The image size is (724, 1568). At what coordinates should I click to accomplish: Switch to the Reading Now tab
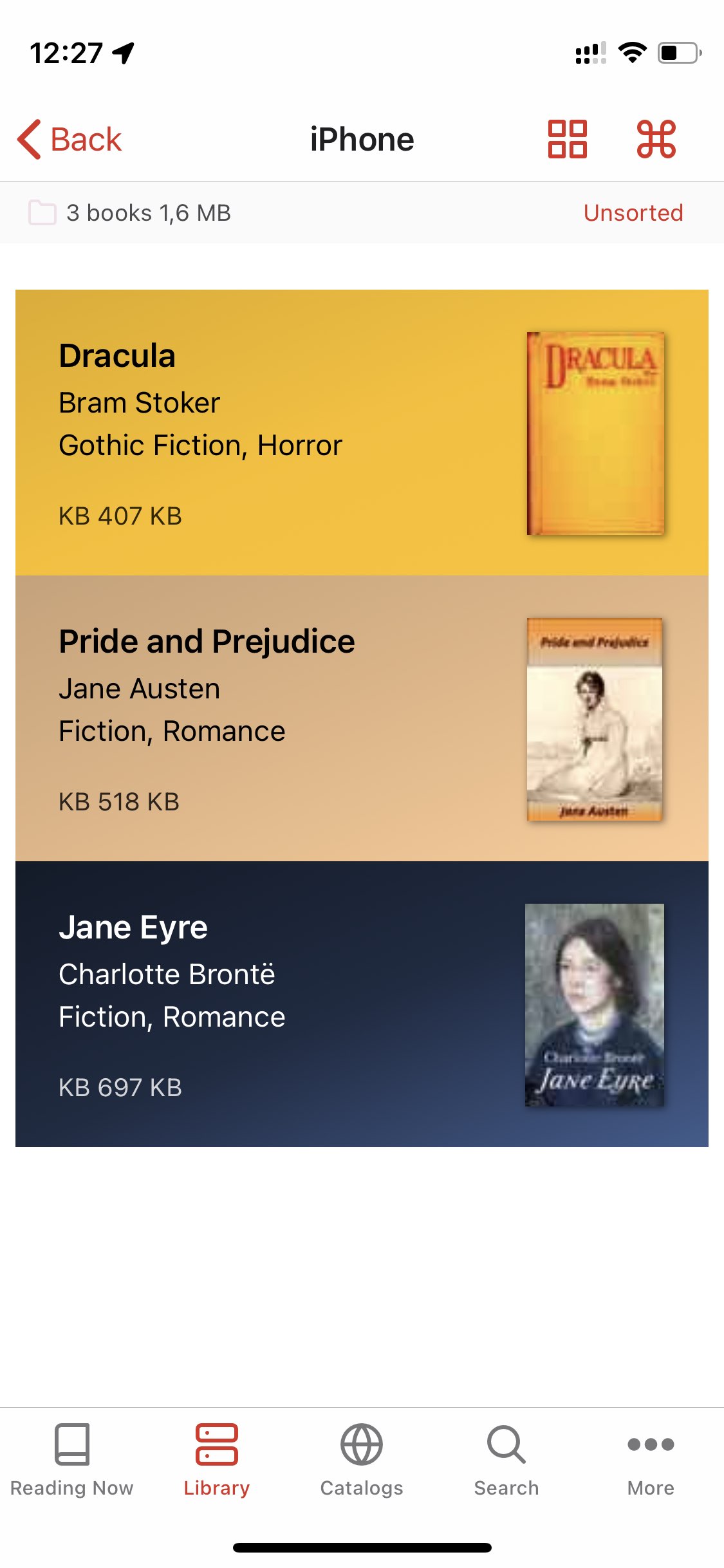point(72,1460)
